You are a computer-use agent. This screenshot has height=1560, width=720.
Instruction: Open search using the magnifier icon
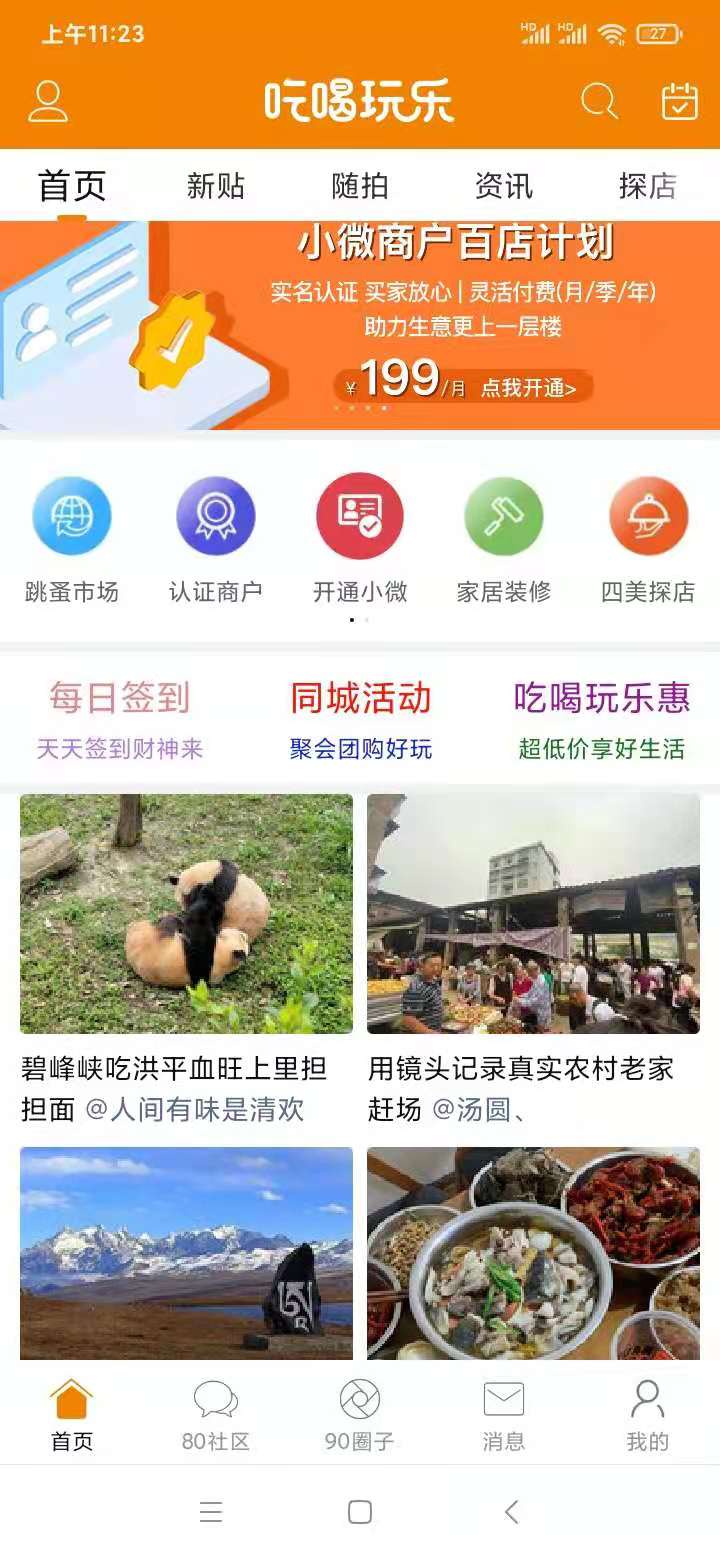598,100
